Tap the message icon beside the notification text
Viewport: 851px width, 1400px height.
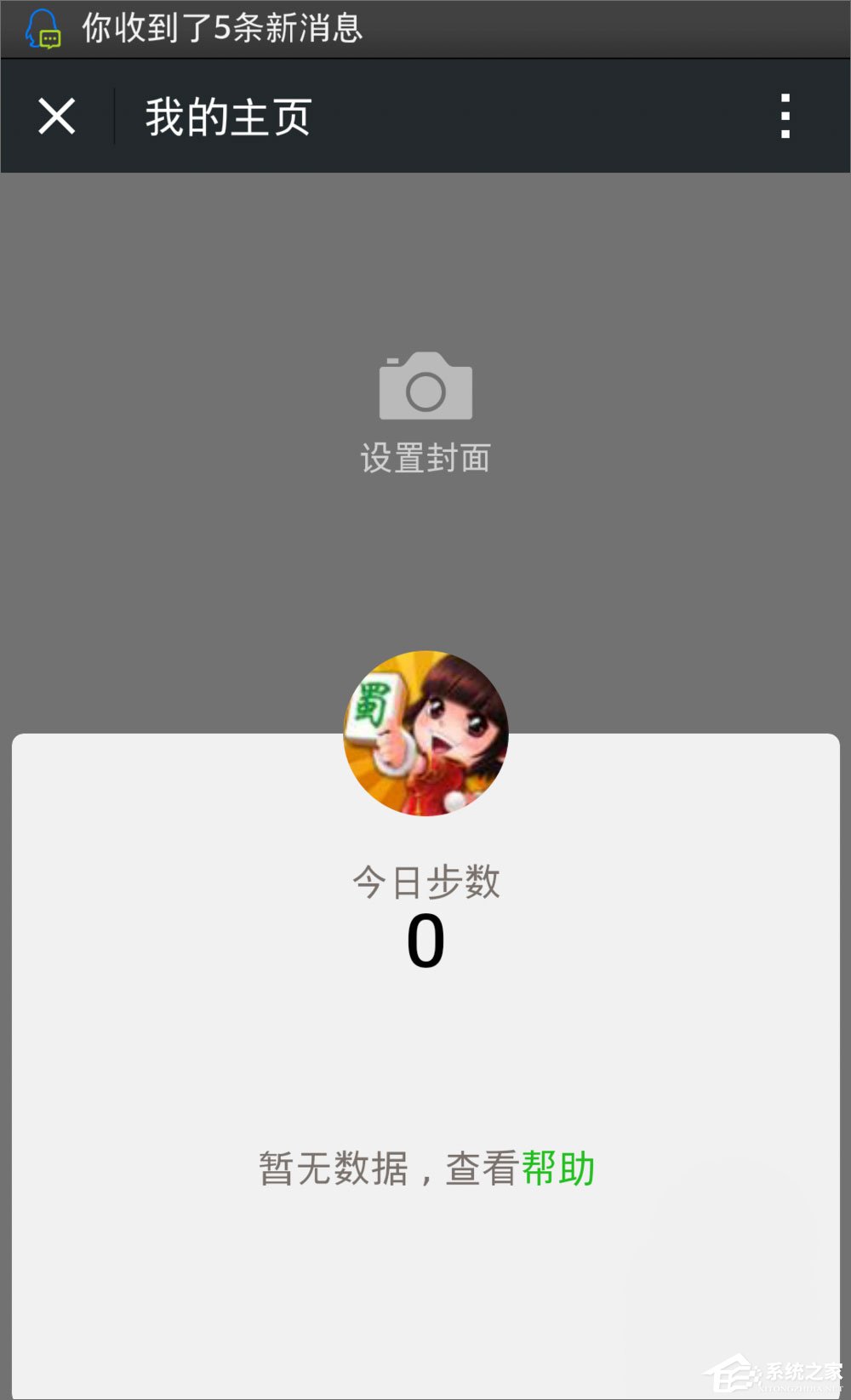pos(43,27)
